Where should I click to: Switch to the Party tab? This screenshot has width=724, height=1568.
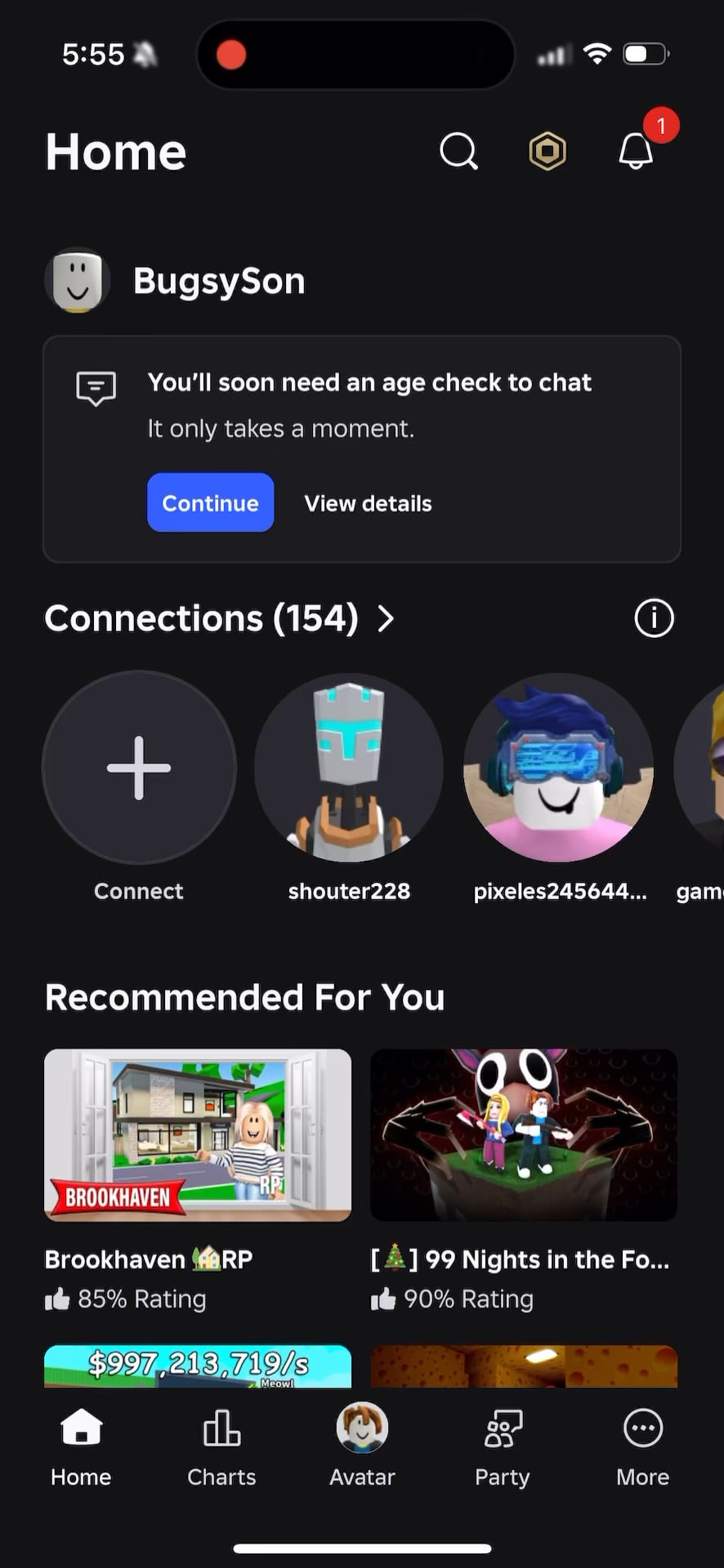pos(503,1446)
